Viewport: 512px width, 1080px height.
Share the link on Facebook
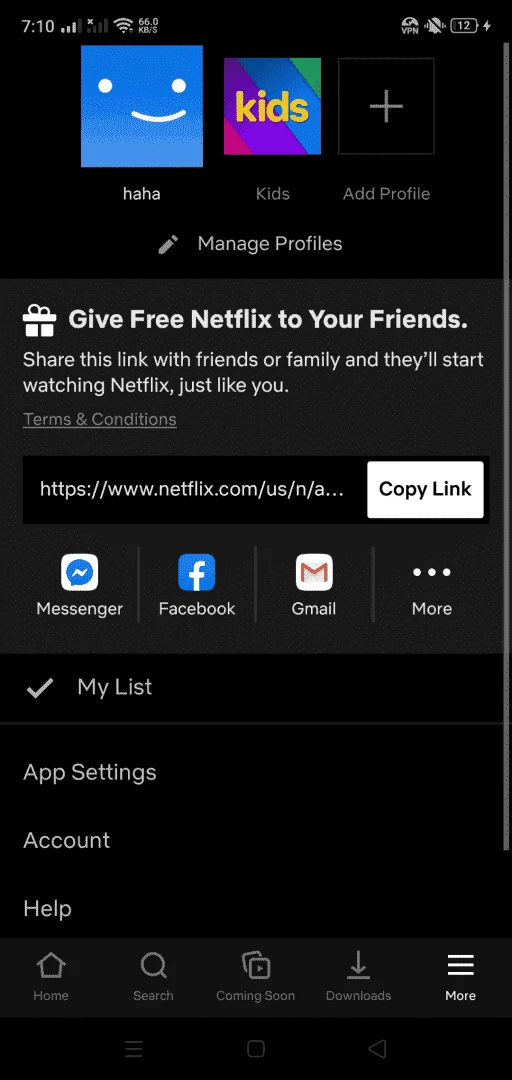pos(197,585)
